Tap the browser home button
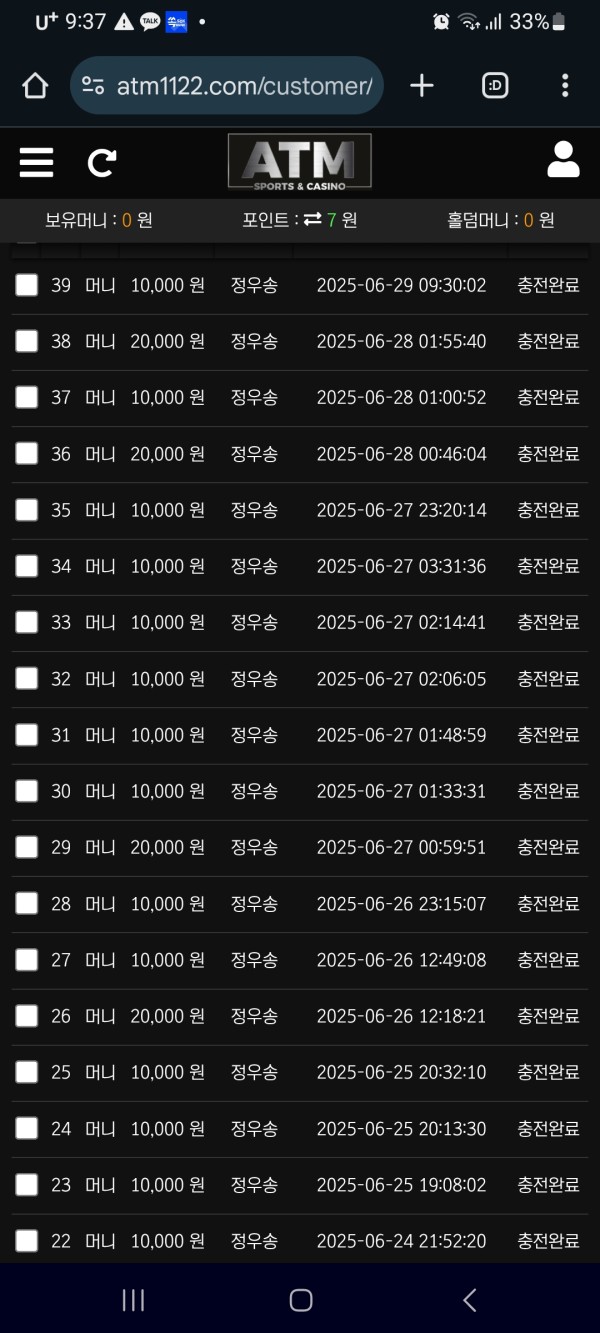 [x=35, y=86]
